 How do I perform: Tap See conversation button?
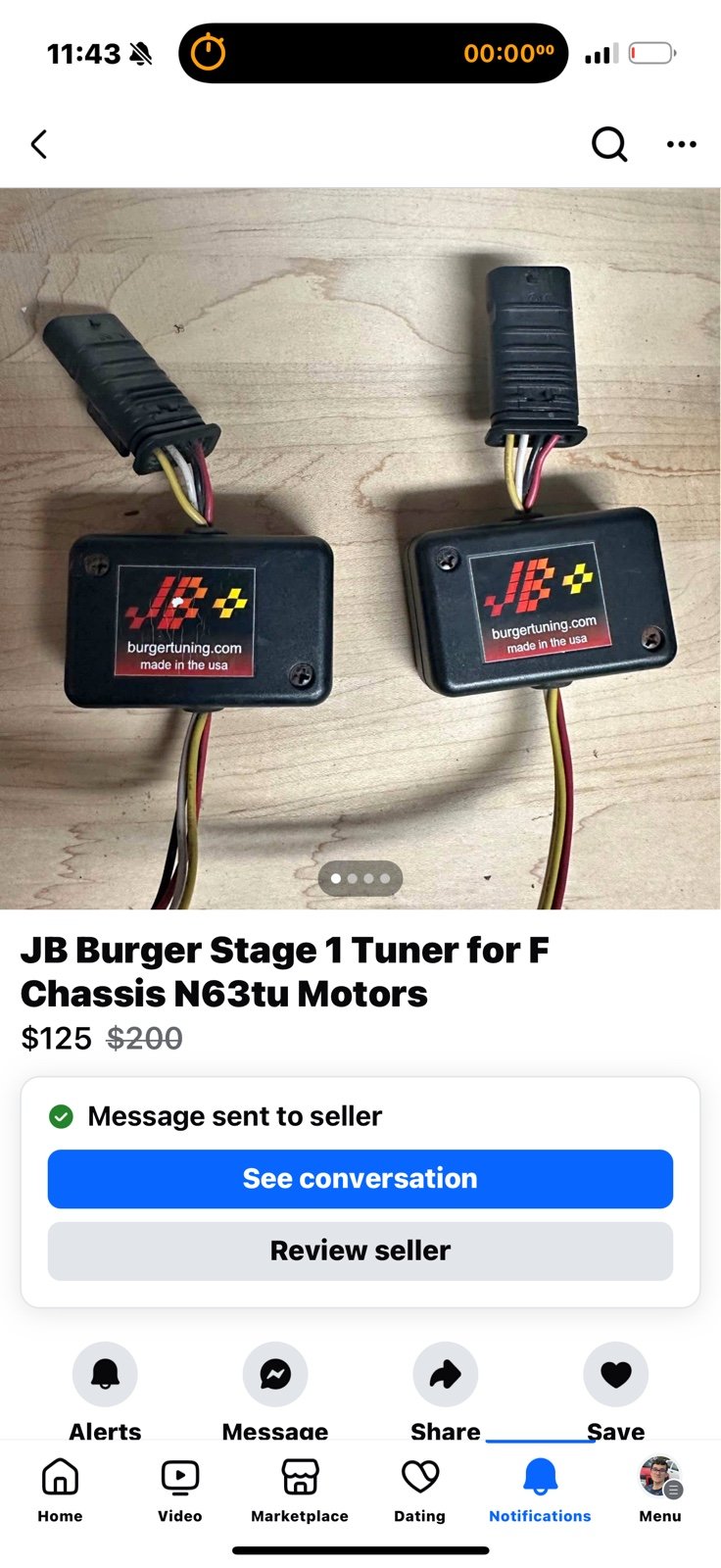click(x=360, y=1179)
